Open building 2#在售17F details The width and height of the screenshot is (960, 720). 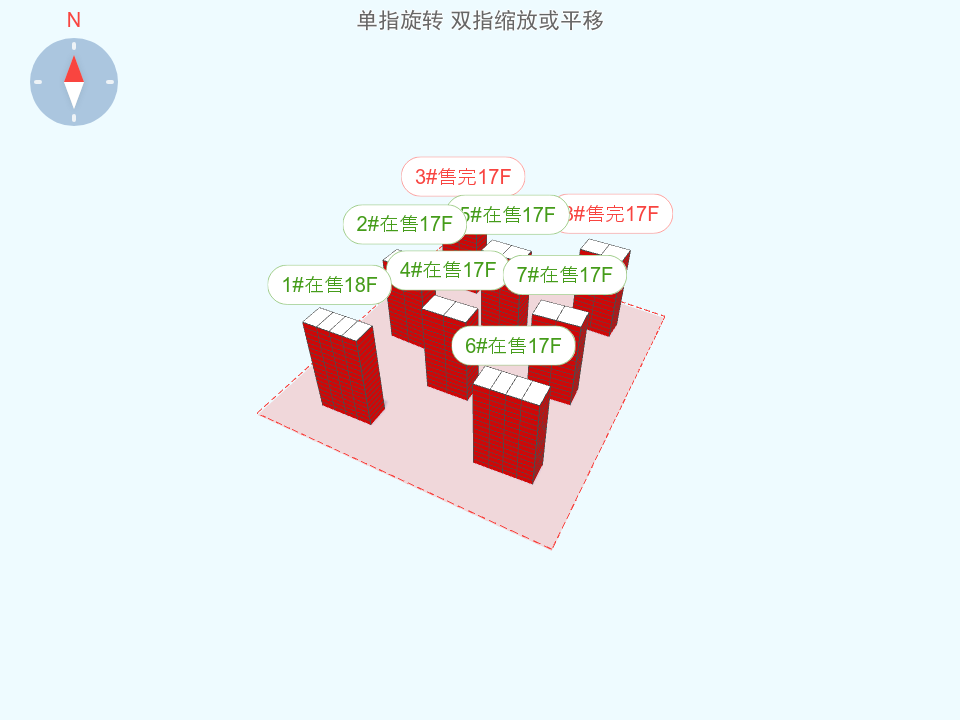[404, 224]
